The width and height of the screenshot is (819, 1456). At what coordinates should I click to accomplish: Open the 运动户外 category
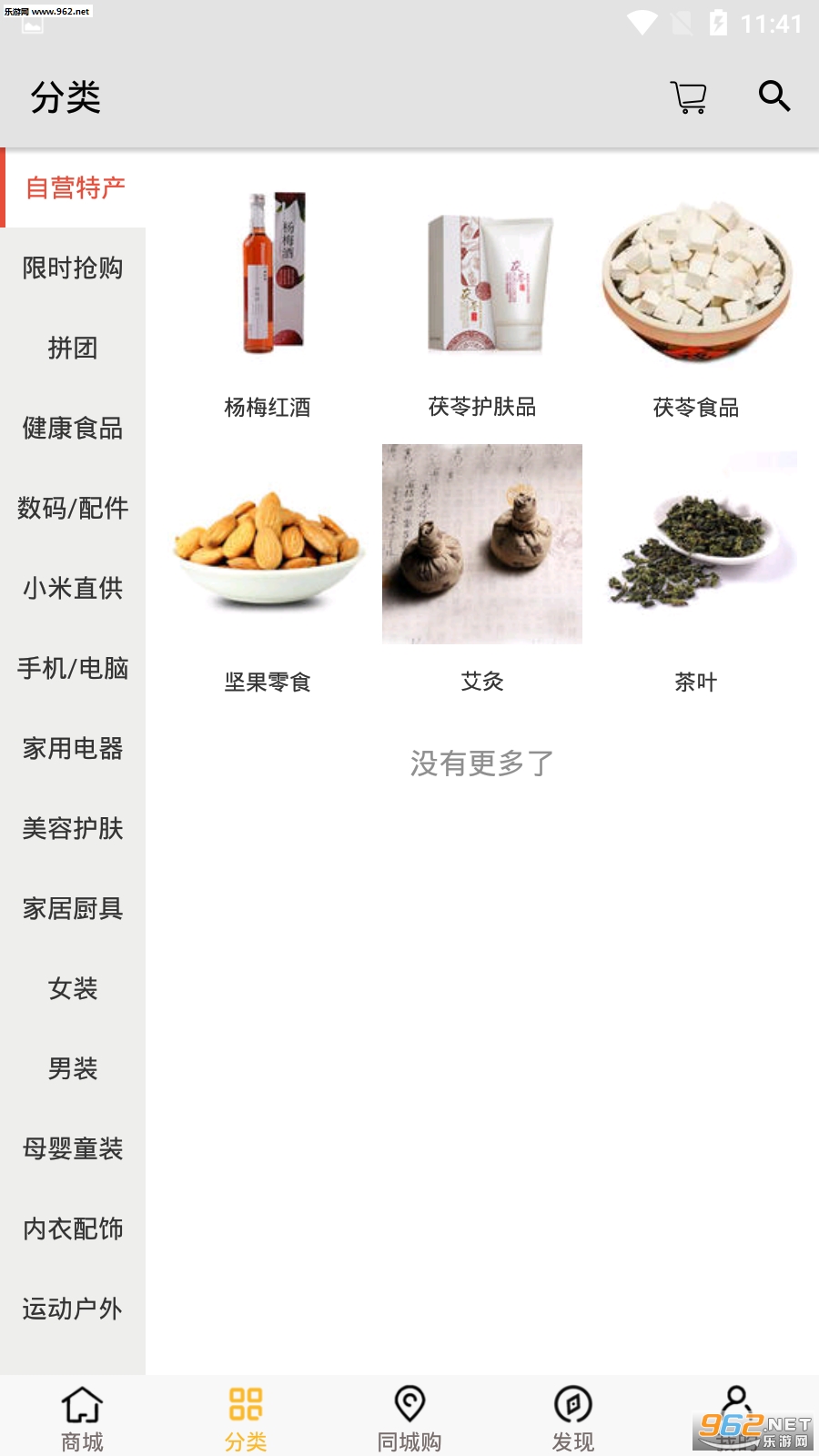(73, 1309)
